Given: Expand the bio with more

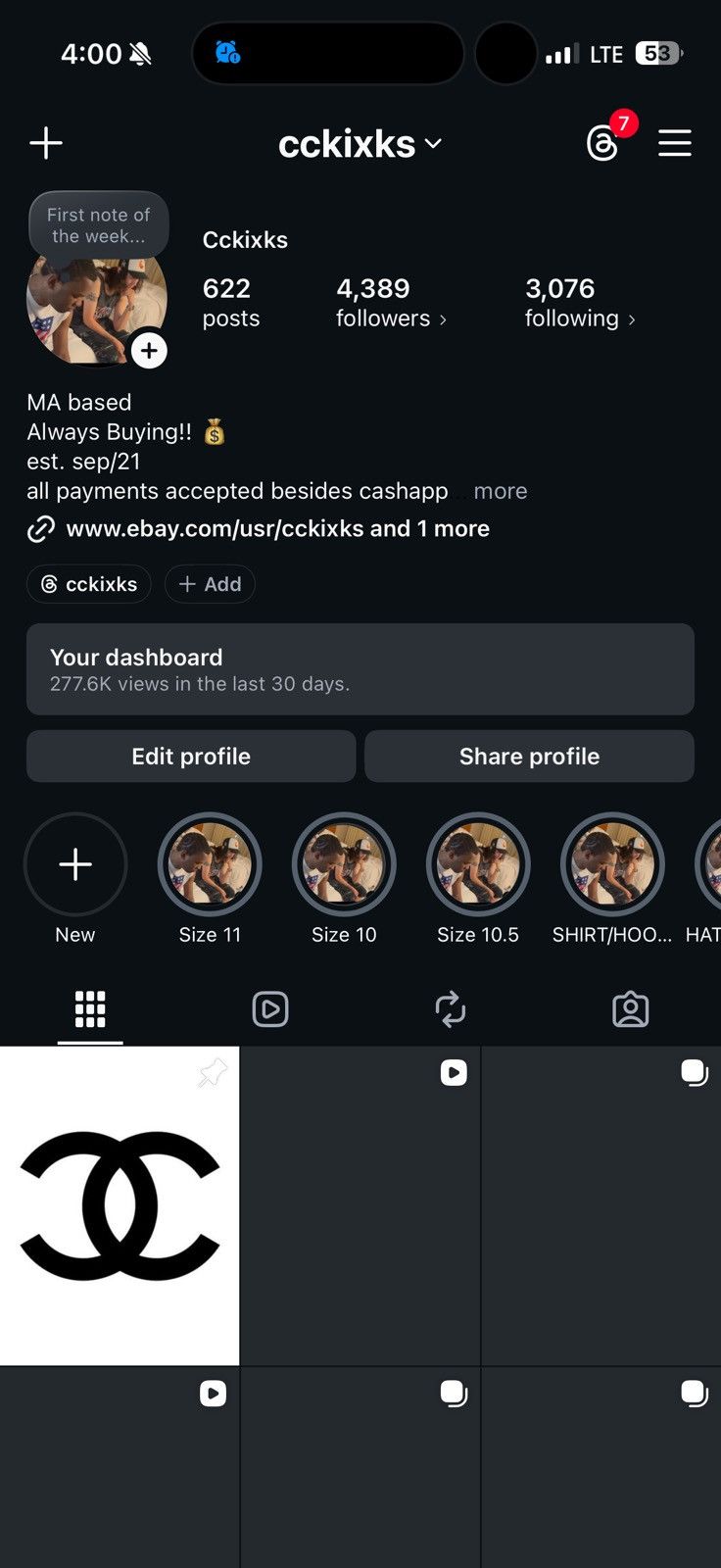Looking at the screenshot, I should (501, 491).
